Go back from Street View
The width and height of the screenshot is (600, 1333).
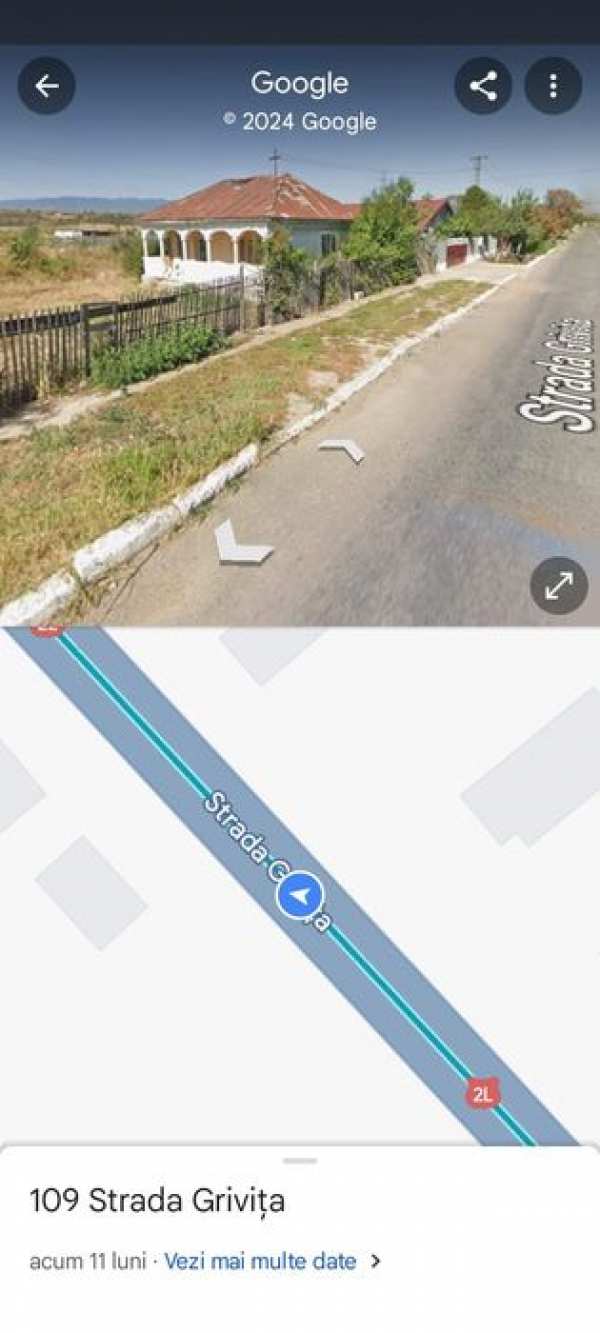[46, 86]
